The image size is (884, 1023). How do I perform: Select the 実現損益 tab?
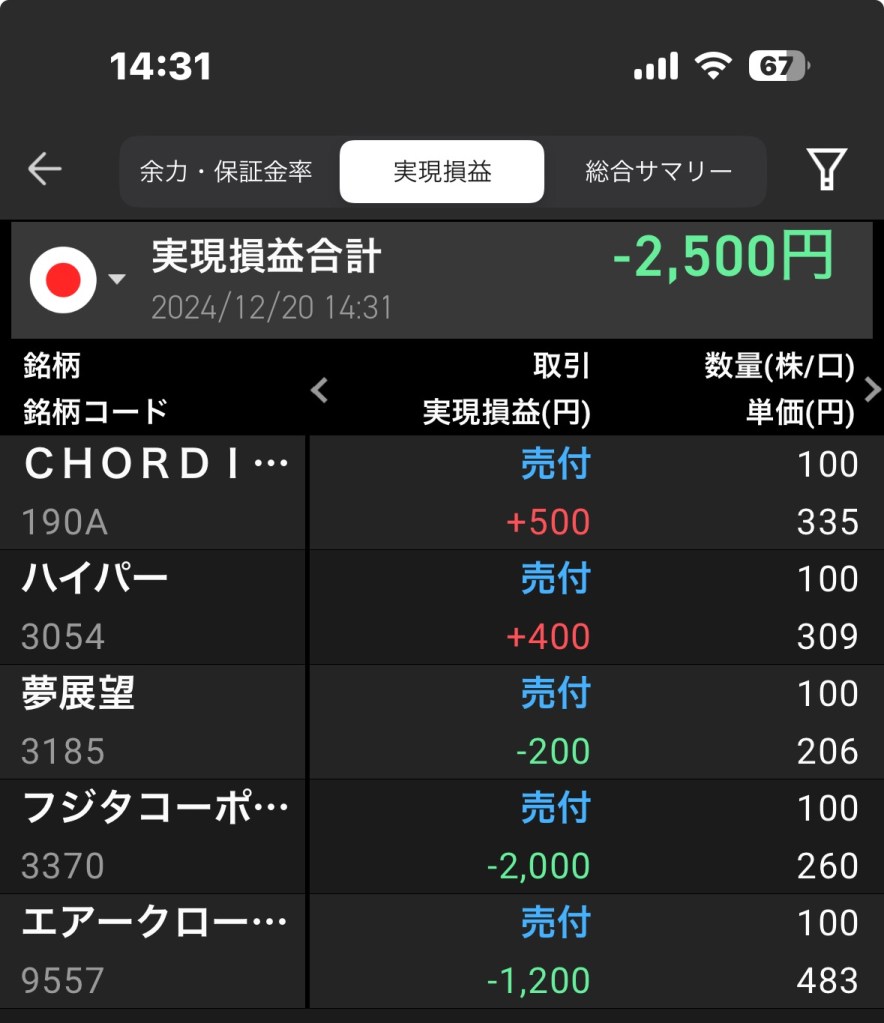pos(442,172)
